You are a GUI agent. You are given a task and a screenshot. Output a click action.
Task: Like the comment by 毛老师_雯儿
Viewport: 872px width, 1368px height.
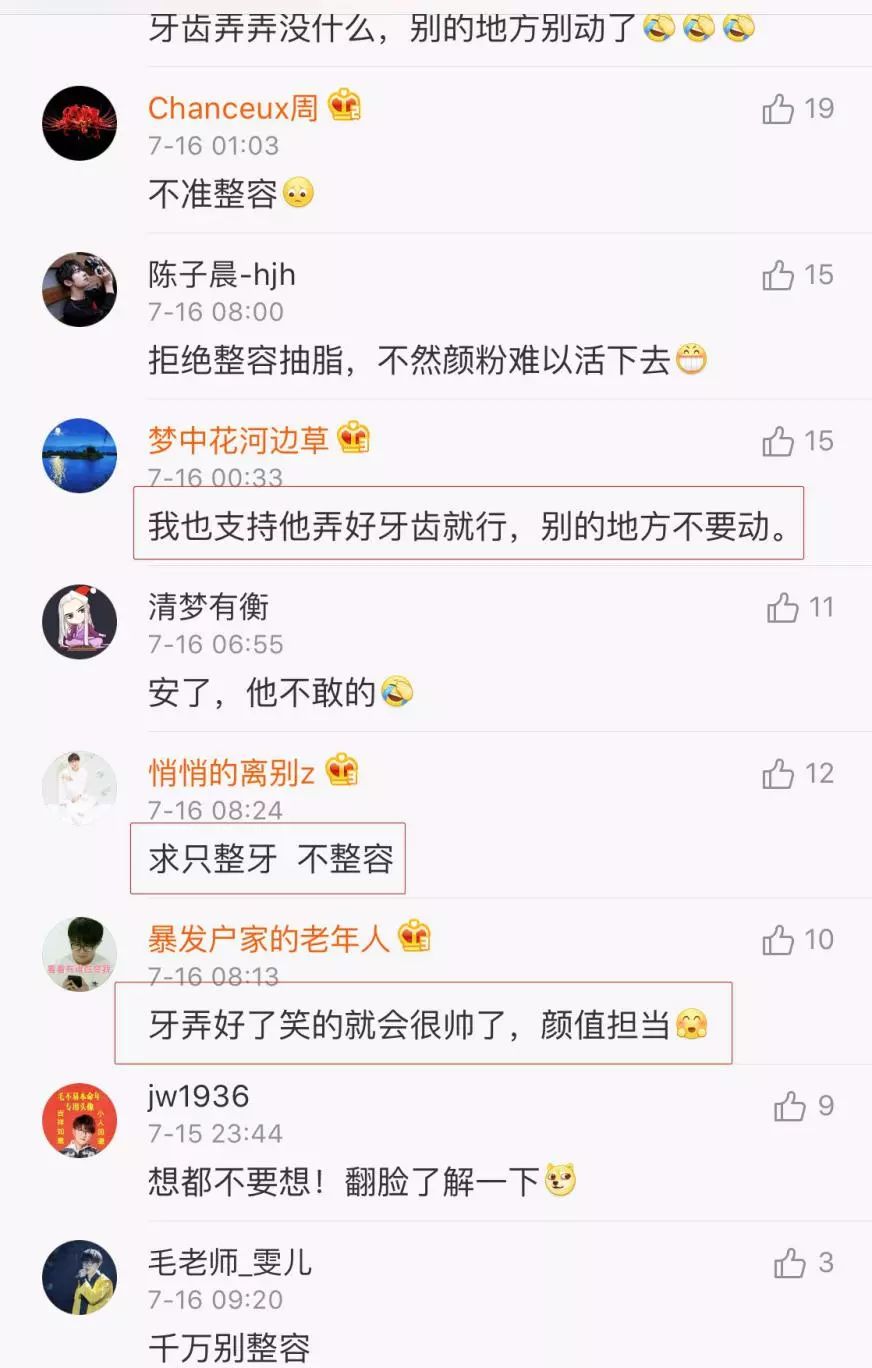(789, 1263)
